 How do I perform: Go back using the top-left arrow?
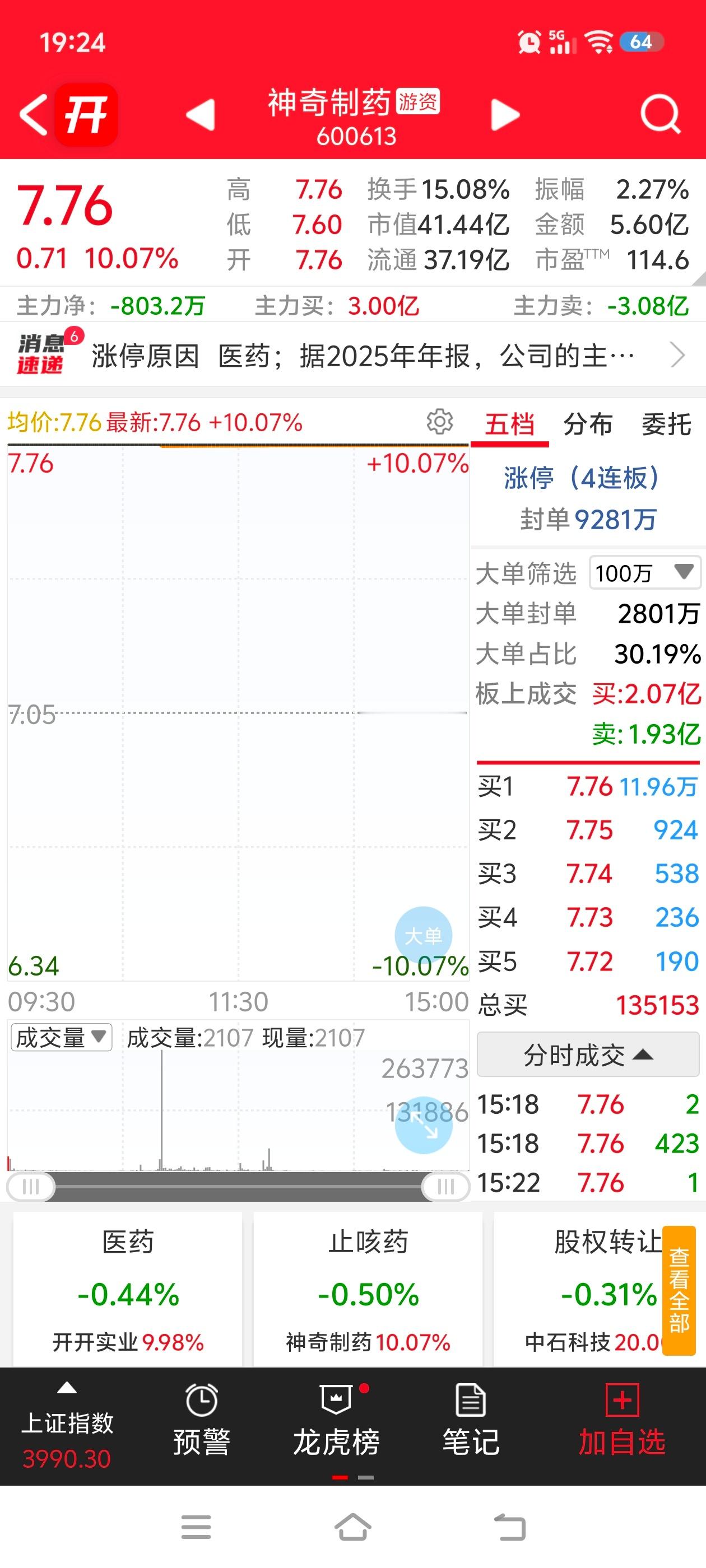[x=34, y=114]
